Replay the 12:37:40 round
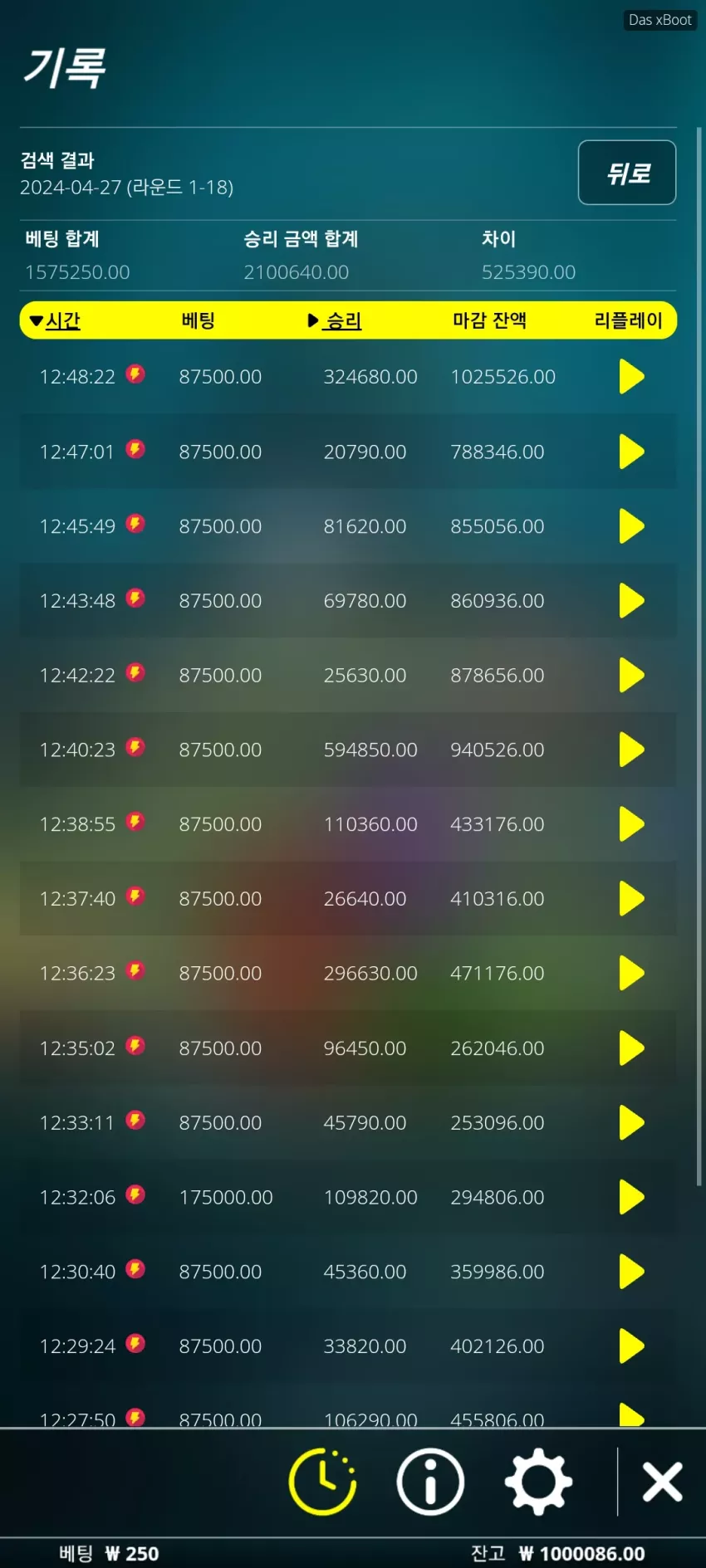 click(x=631, y=899)
